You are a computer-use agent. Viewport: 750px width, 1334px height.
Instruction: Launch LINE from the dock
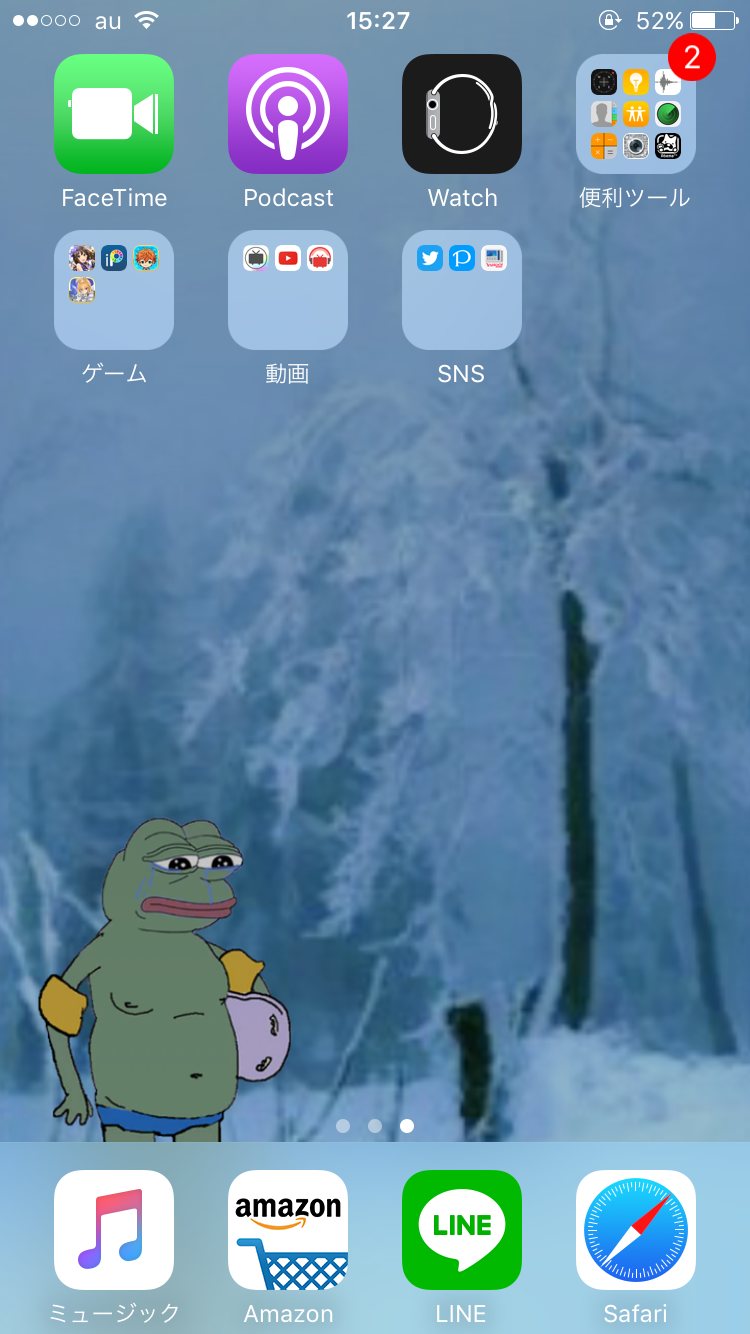tap(462, 1230)
